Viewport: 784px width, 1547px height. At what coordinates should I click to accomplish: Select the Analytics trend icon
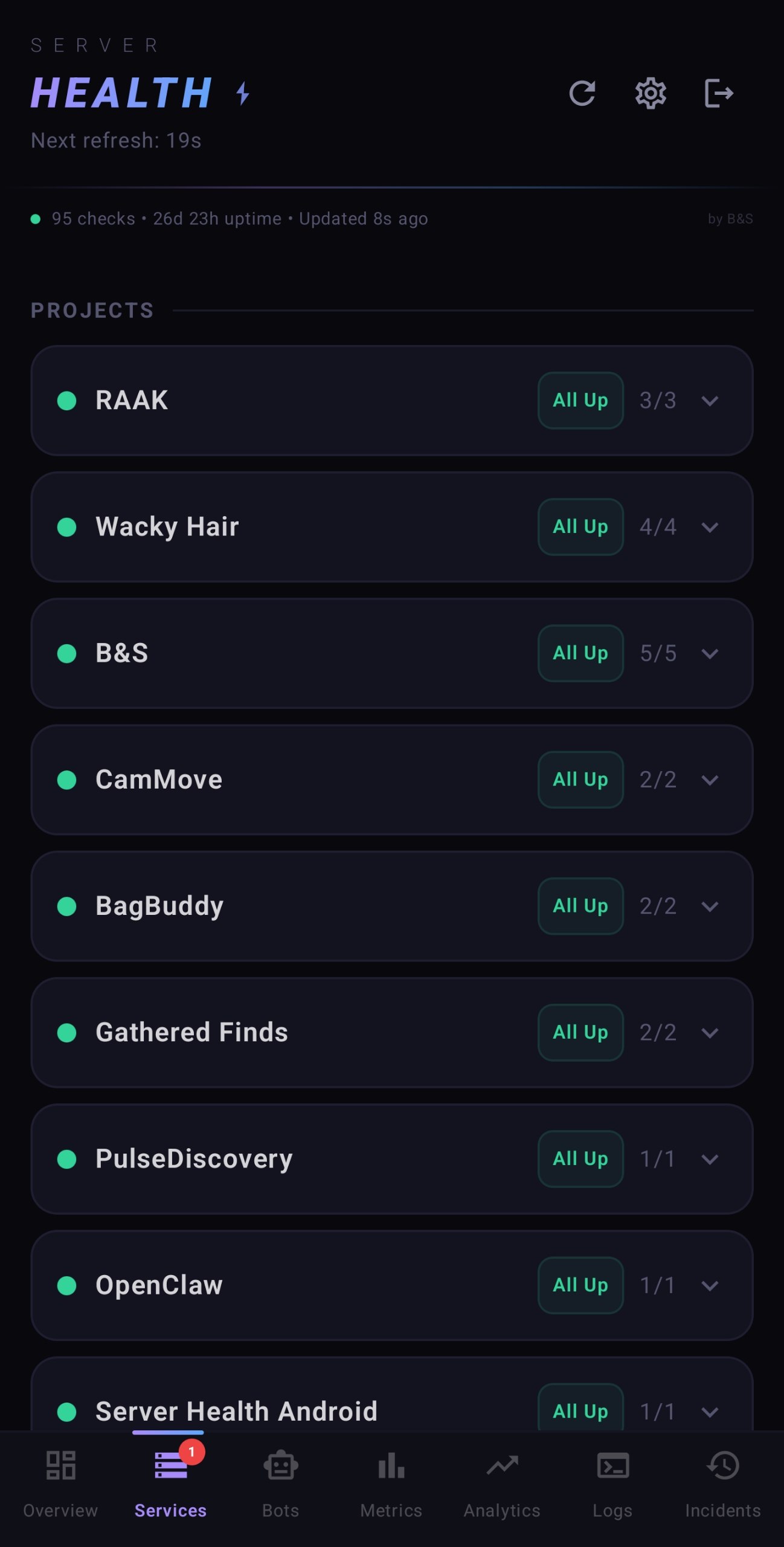pyautogui.click(x=501, y=1467)
